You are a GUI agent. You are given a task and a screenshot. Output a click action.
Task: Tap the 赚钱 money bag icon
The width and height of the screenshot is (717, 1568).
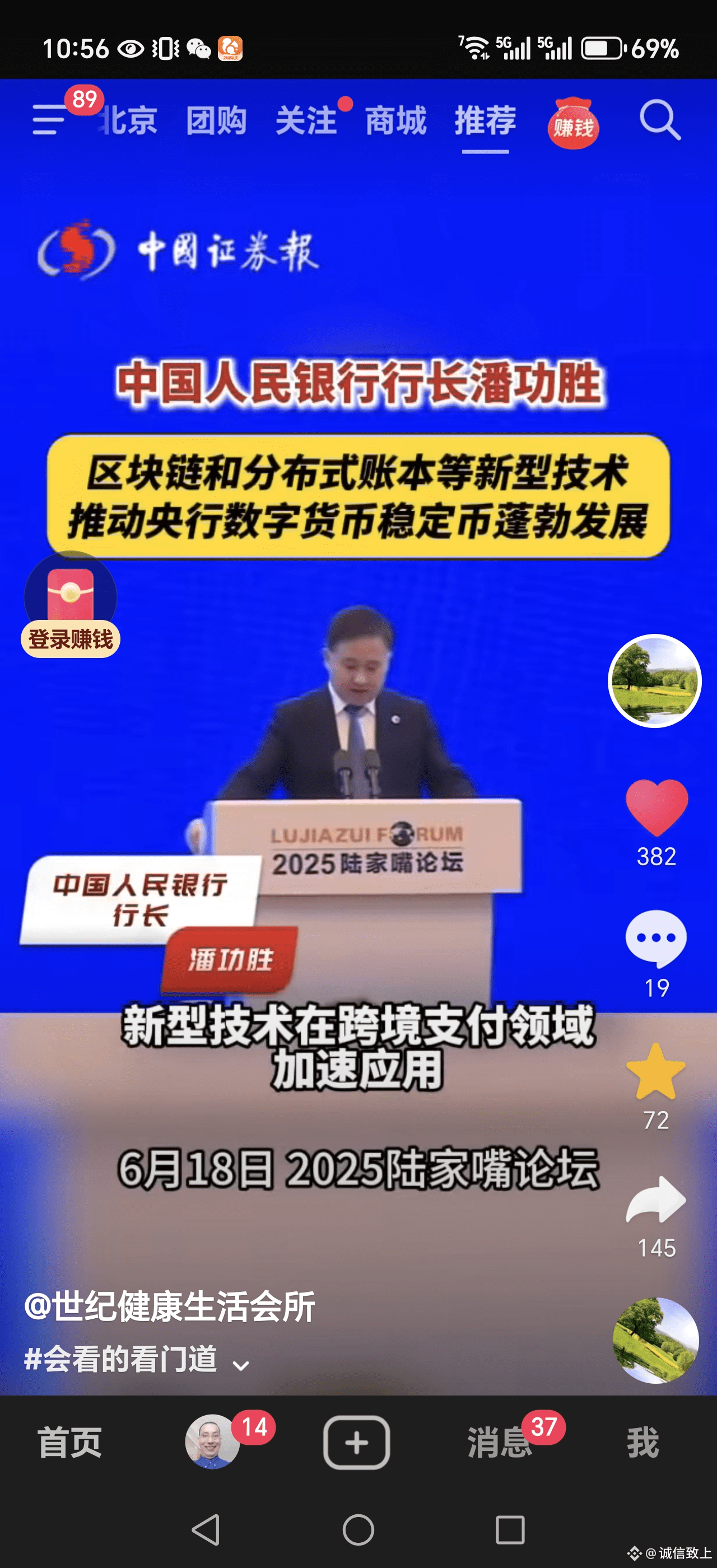click(572, 124)
